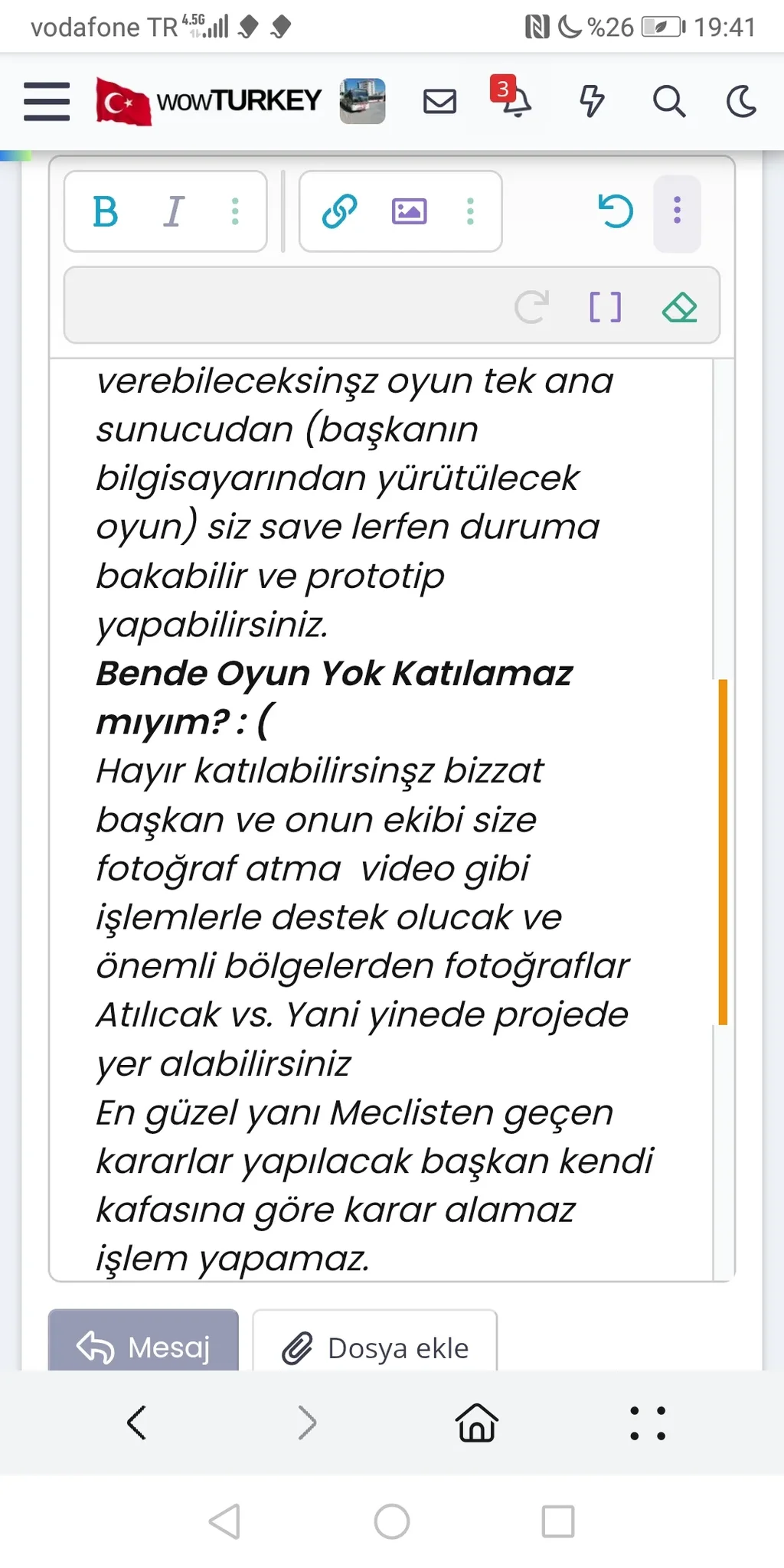Undo the last edit
Screen dimensions: 784x1568
coord(615,212)
